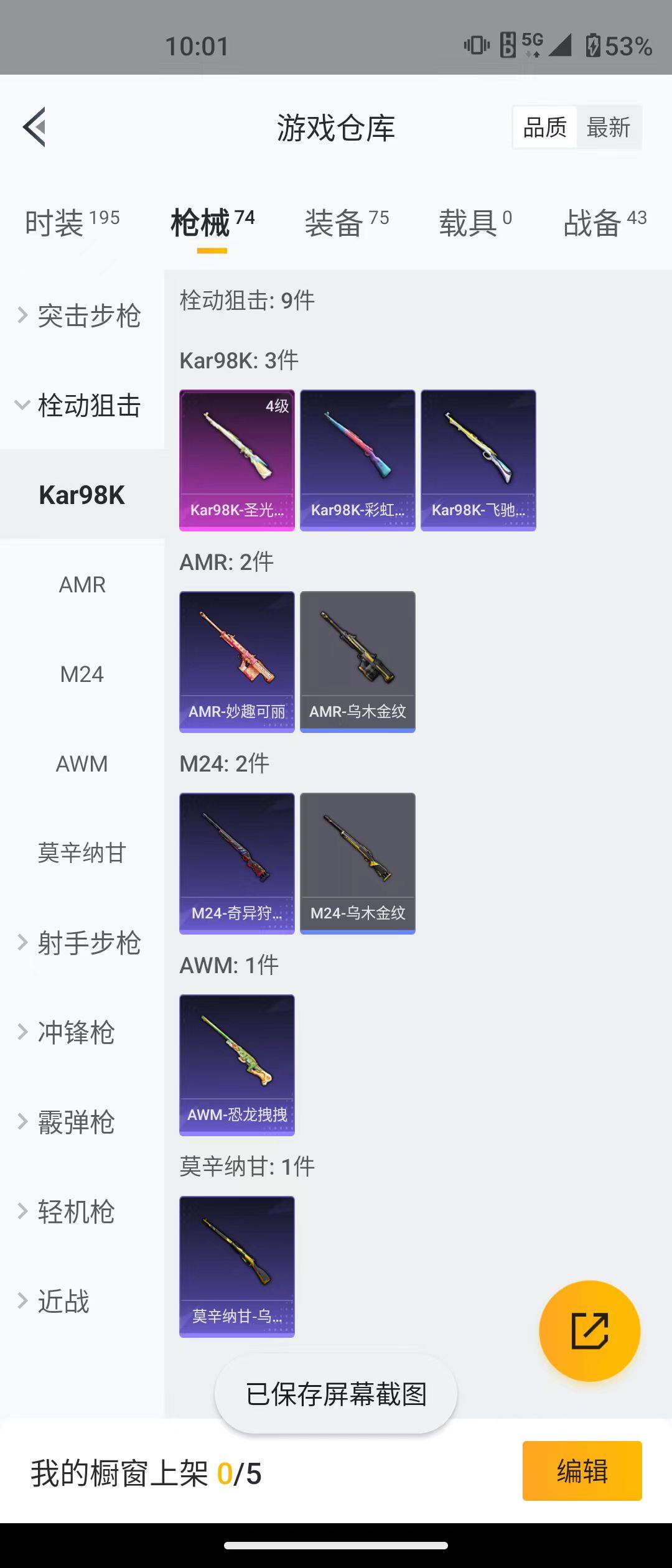
Task: Go back from the 游戏仓库 screen
Action: tap(35, 127)
